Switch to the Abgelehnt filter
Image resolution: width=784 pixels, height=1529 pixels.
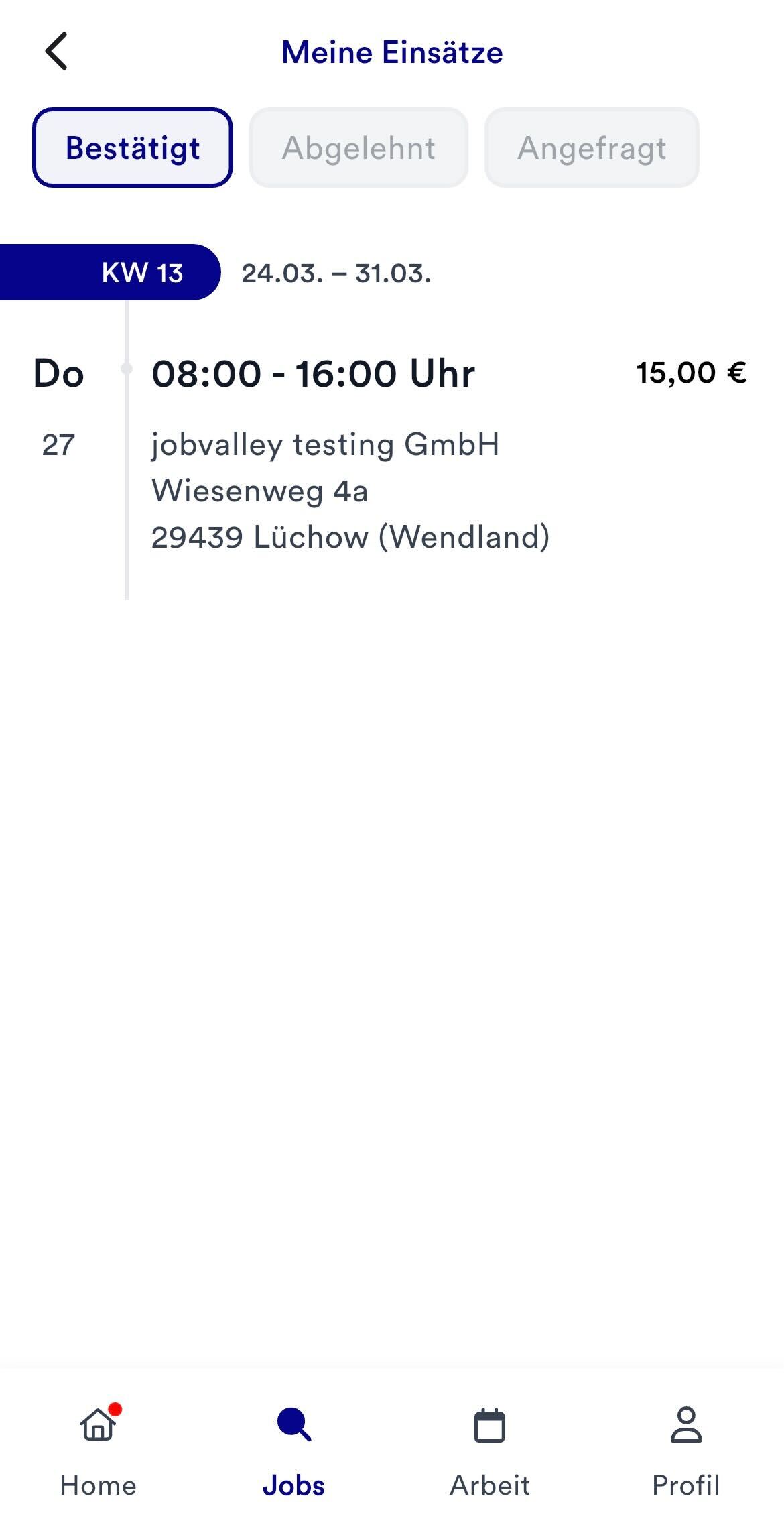click(x=358, y=147)
